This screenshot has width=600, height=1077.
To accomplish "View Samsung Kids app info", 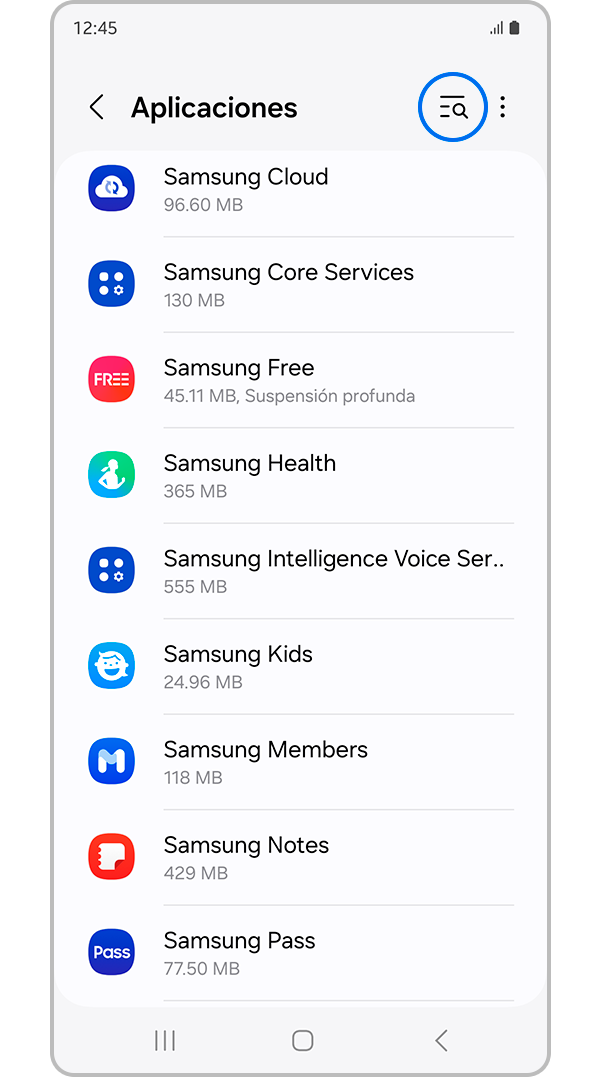I will [x=300, y=666].
